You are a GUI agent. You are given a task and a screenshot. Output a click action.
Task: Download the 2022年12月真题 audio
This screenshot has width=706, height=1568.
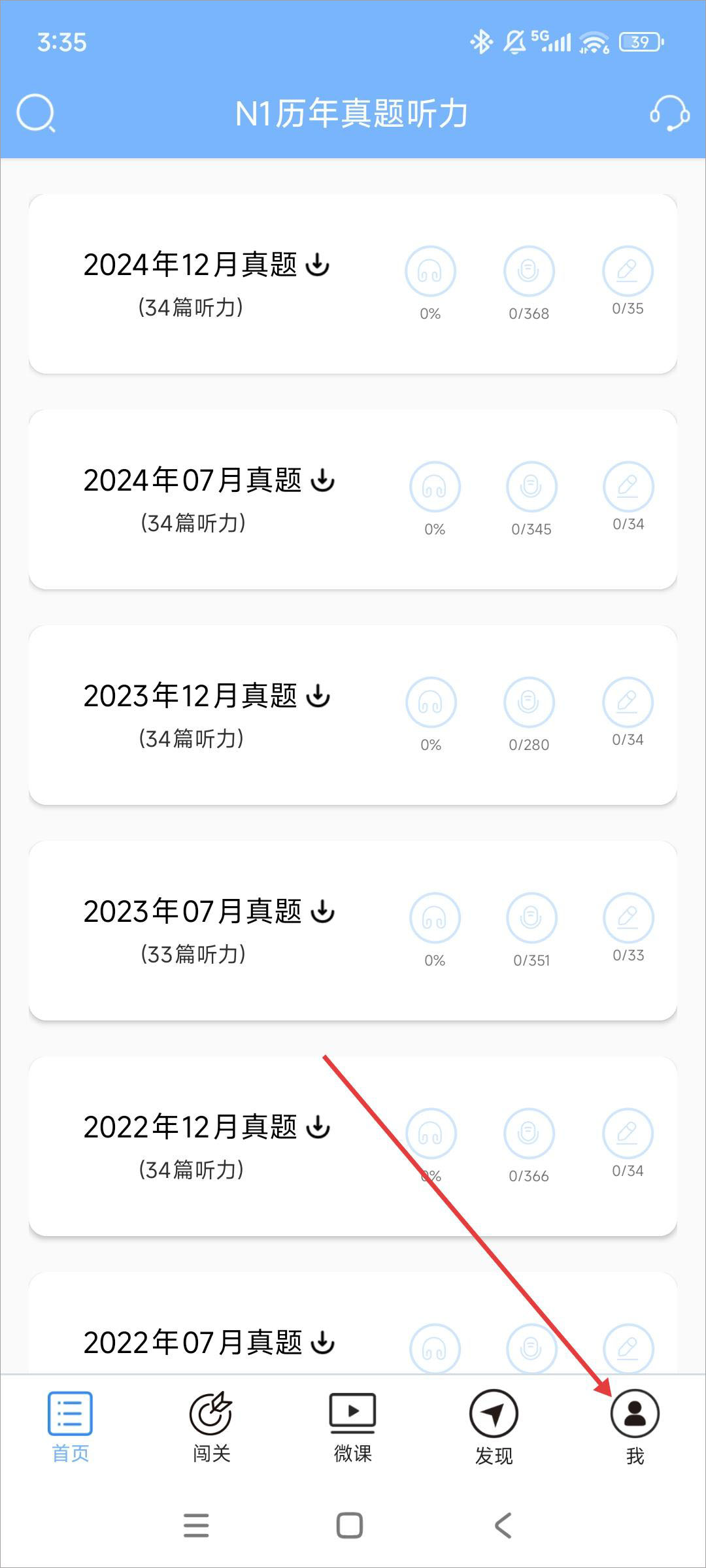[x=318, y=1127]
